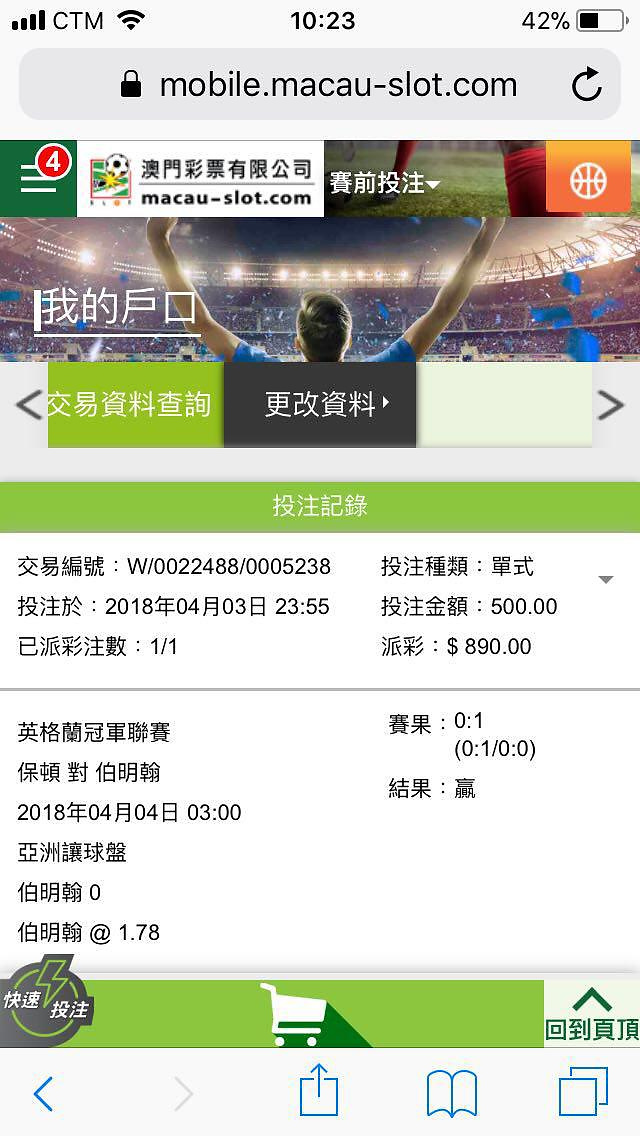The height and width of the screenshot is (1136, 640).
Task: Open Safari bookmarks
Action: pos(452,1094)
